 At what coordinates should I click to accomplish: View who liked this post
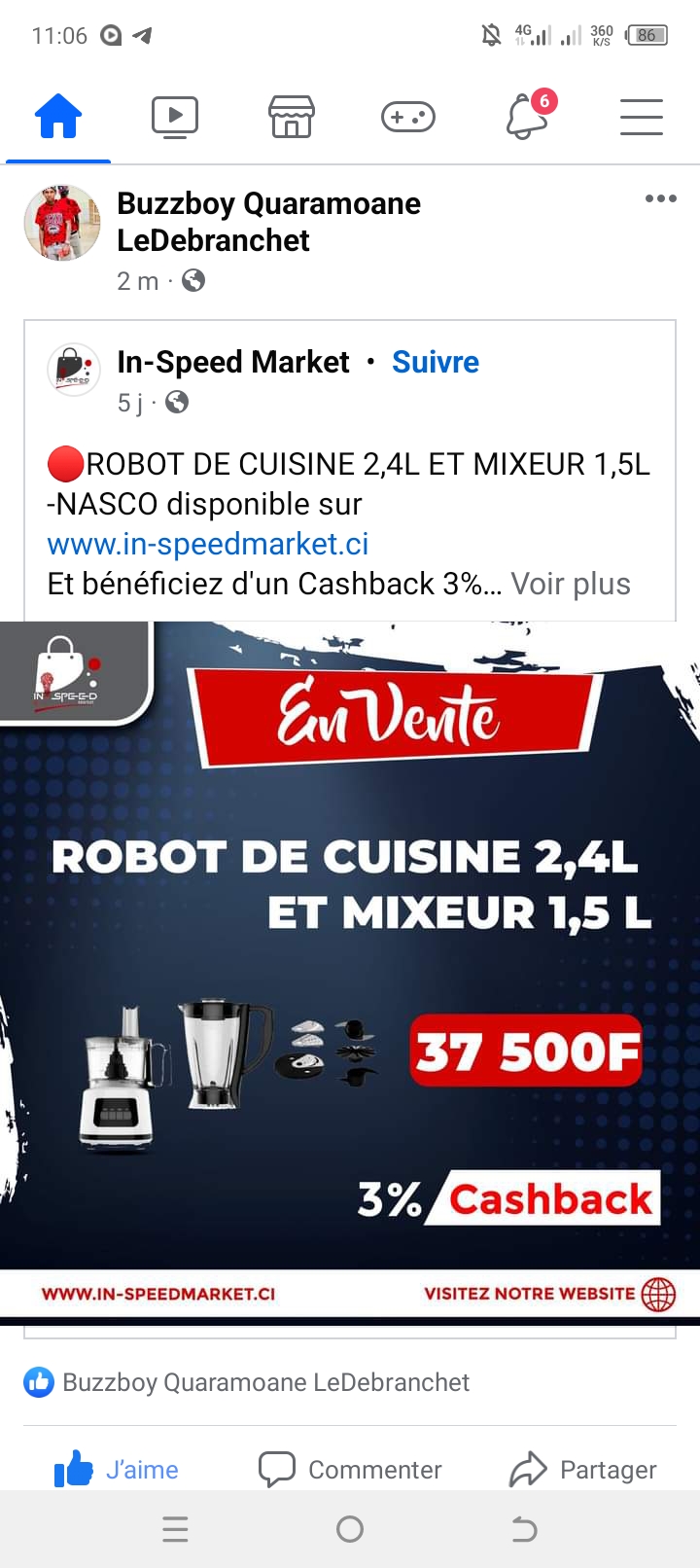(247, 1382)
